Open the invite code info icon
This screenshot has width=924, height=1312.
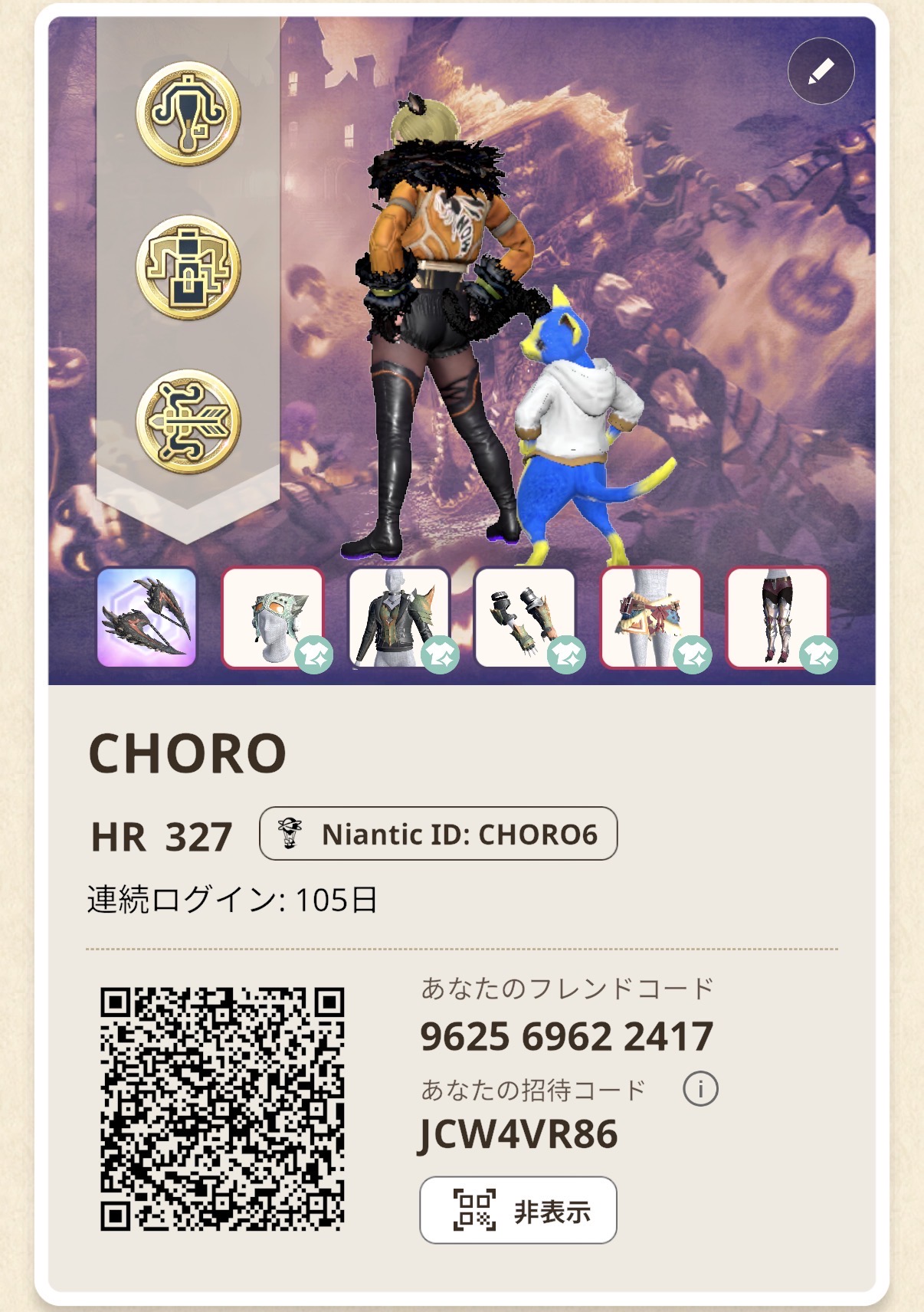(700, 1088)
